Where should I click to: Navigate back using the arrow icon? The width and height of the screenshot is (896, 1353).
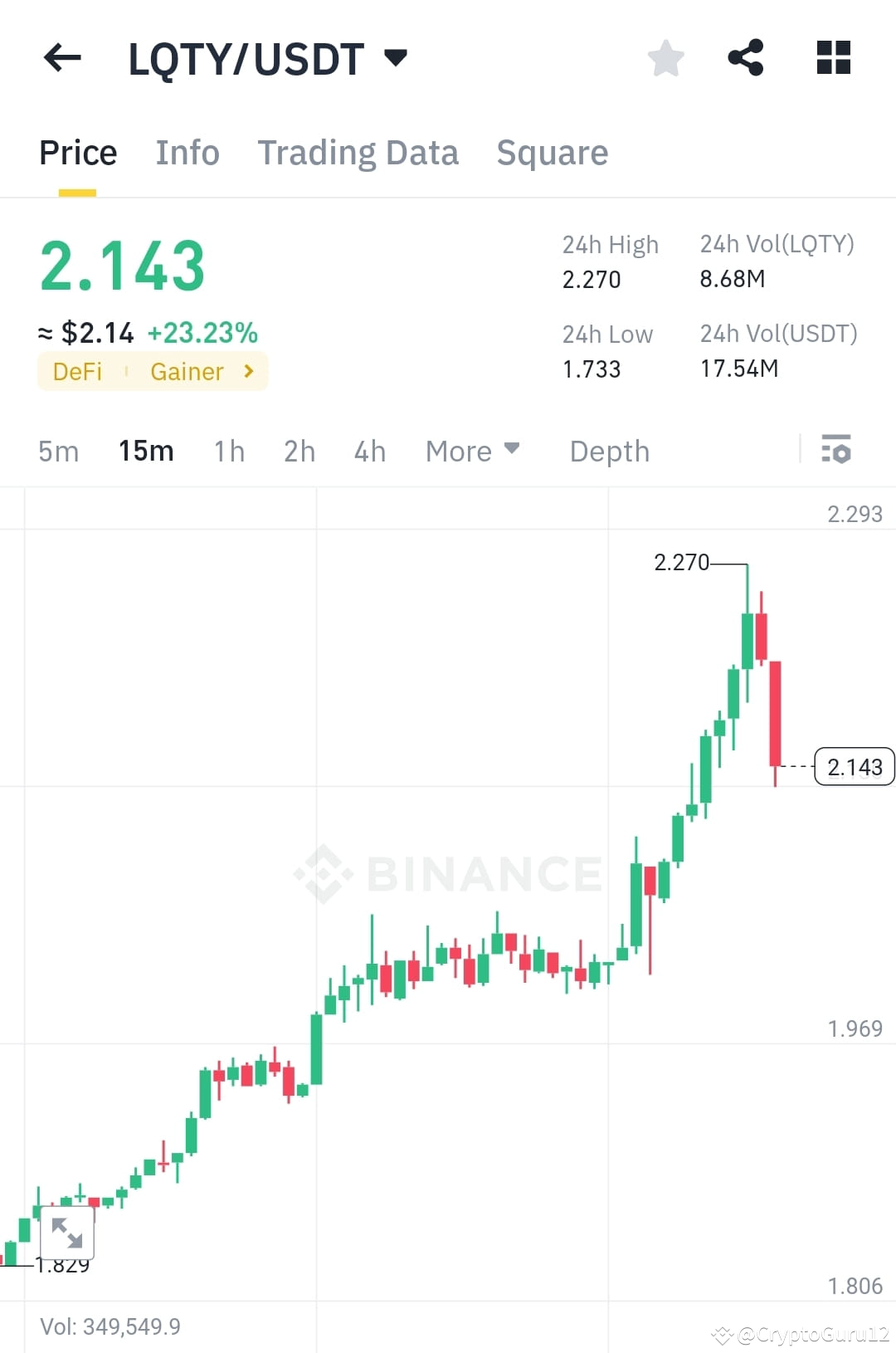[61, 56]
